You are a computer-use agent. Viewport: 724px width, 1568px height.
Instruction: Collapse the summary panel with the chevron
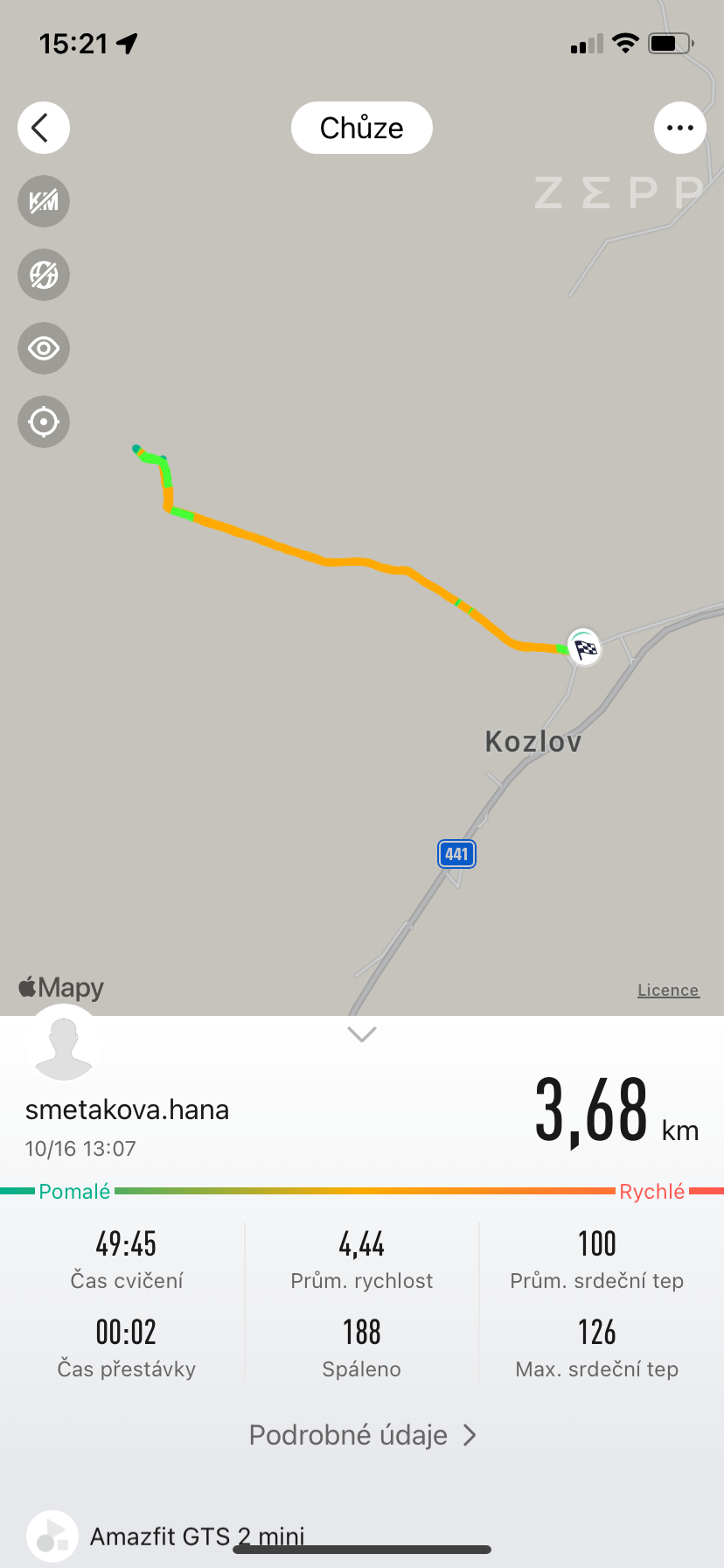(362, 1034)
